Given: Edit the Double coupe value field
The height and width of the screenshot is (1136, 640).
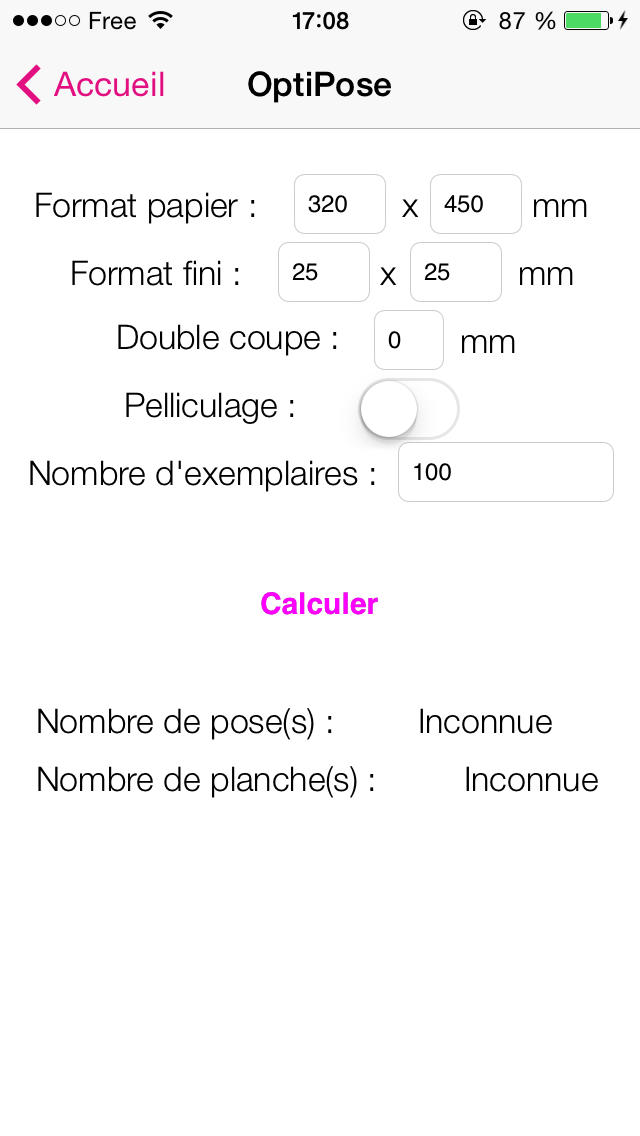Looking at the screenshot, I should [409, 341].
